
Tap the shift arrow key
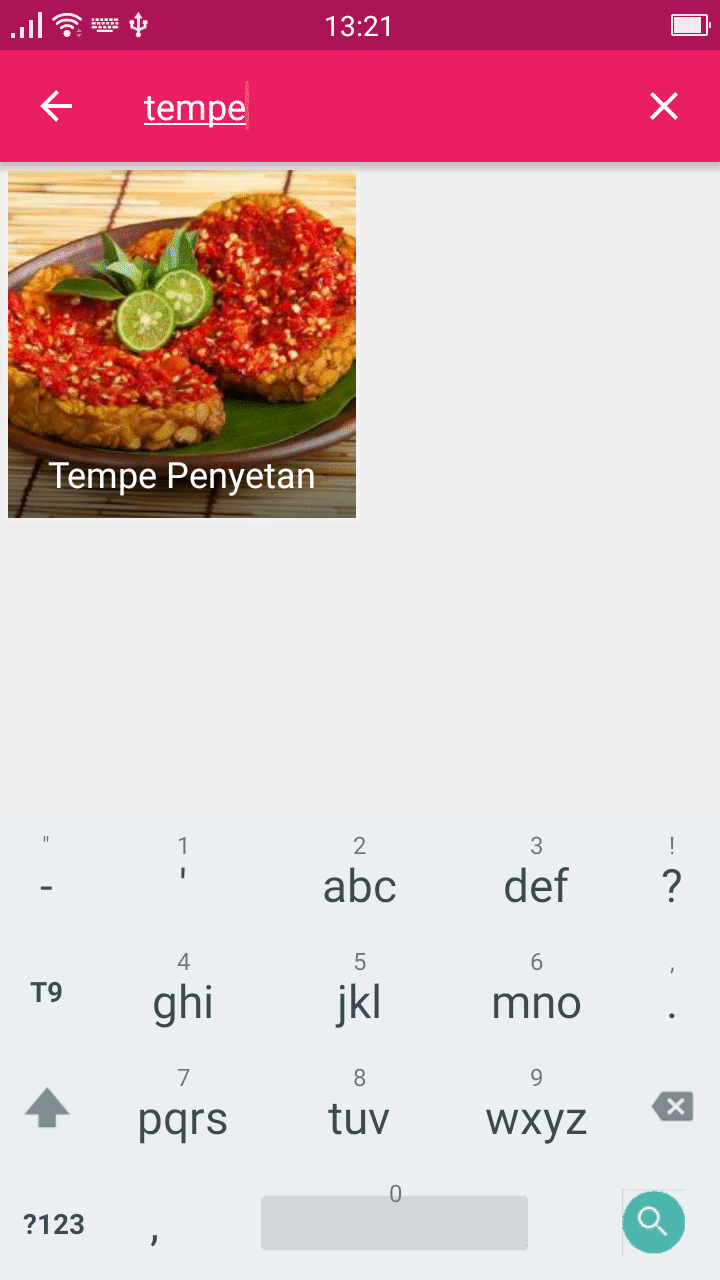(x=47, y=1107)
